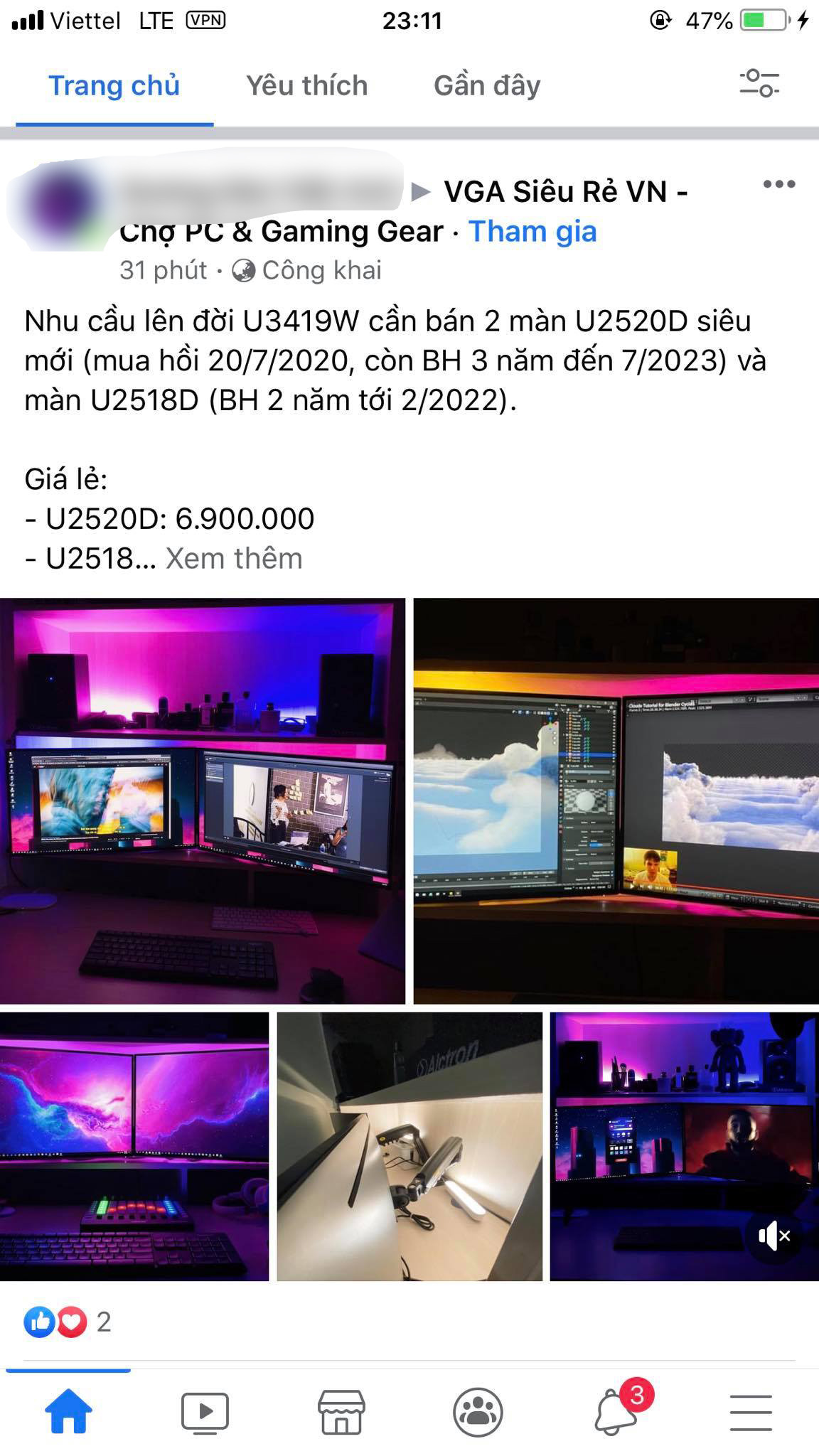Expand the post with Xem thêm
This screenshot has width=819, height=1456.
233,559
